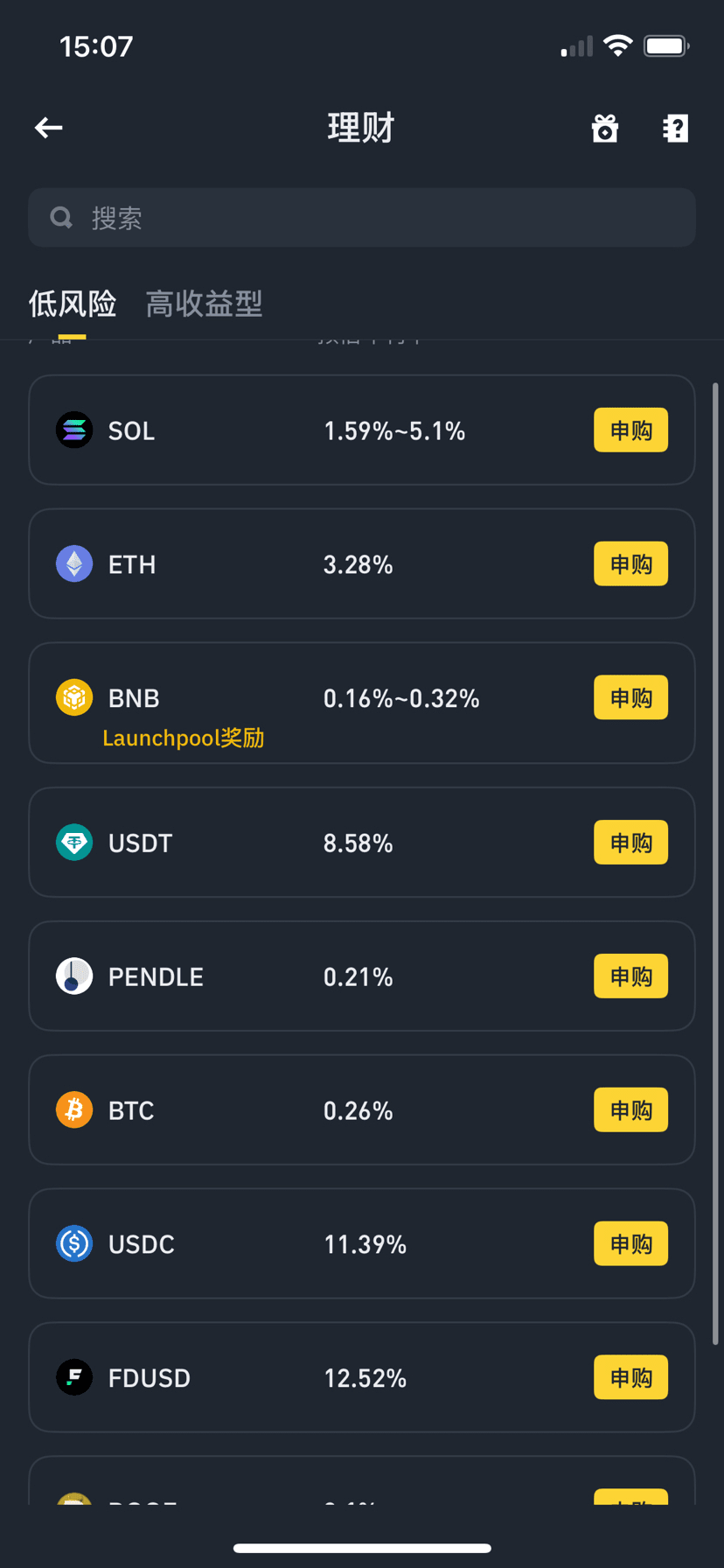Go back using the top-left arrow
Viewport: 724px width, 1568px height.
[48, 128]
